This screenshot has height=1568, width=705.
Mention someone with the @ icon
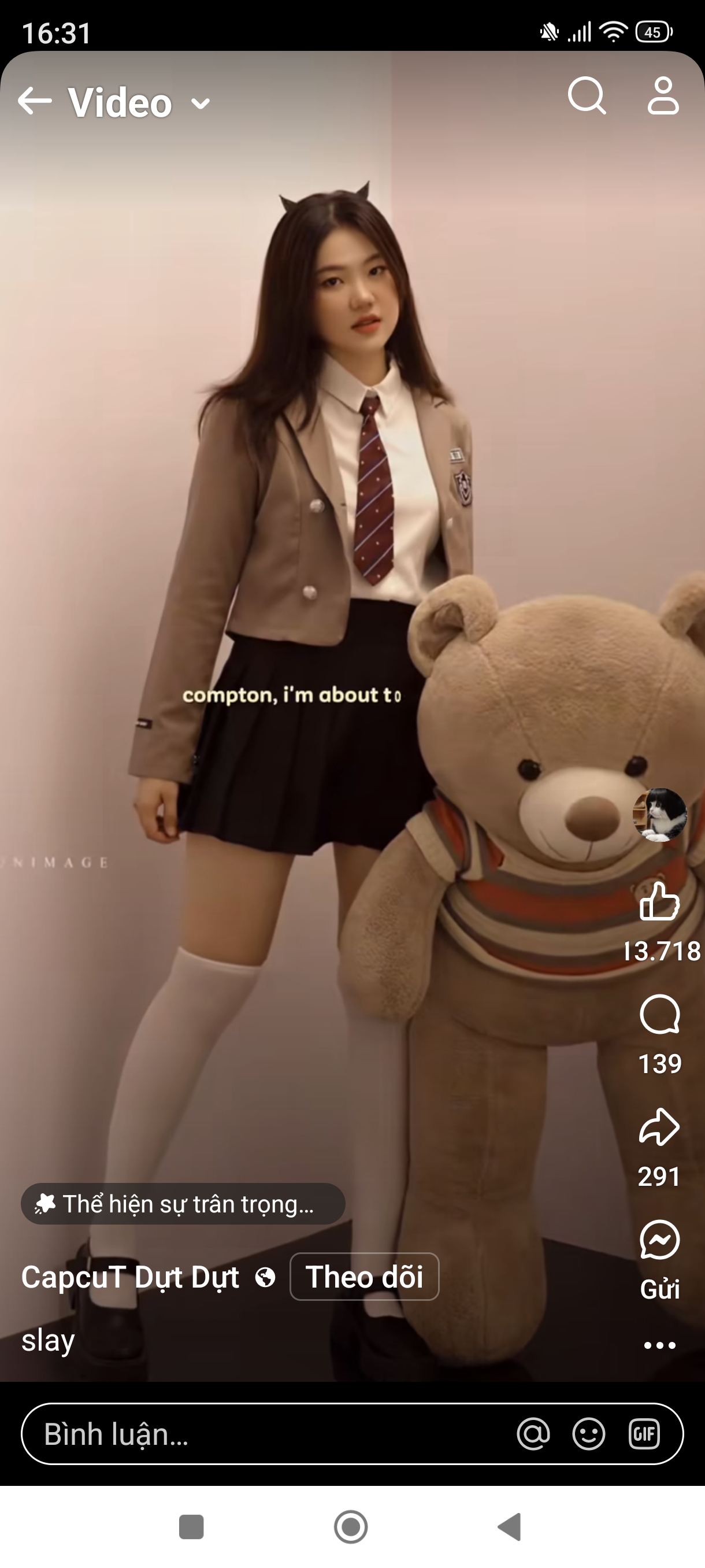click(x=533, y=1434)
